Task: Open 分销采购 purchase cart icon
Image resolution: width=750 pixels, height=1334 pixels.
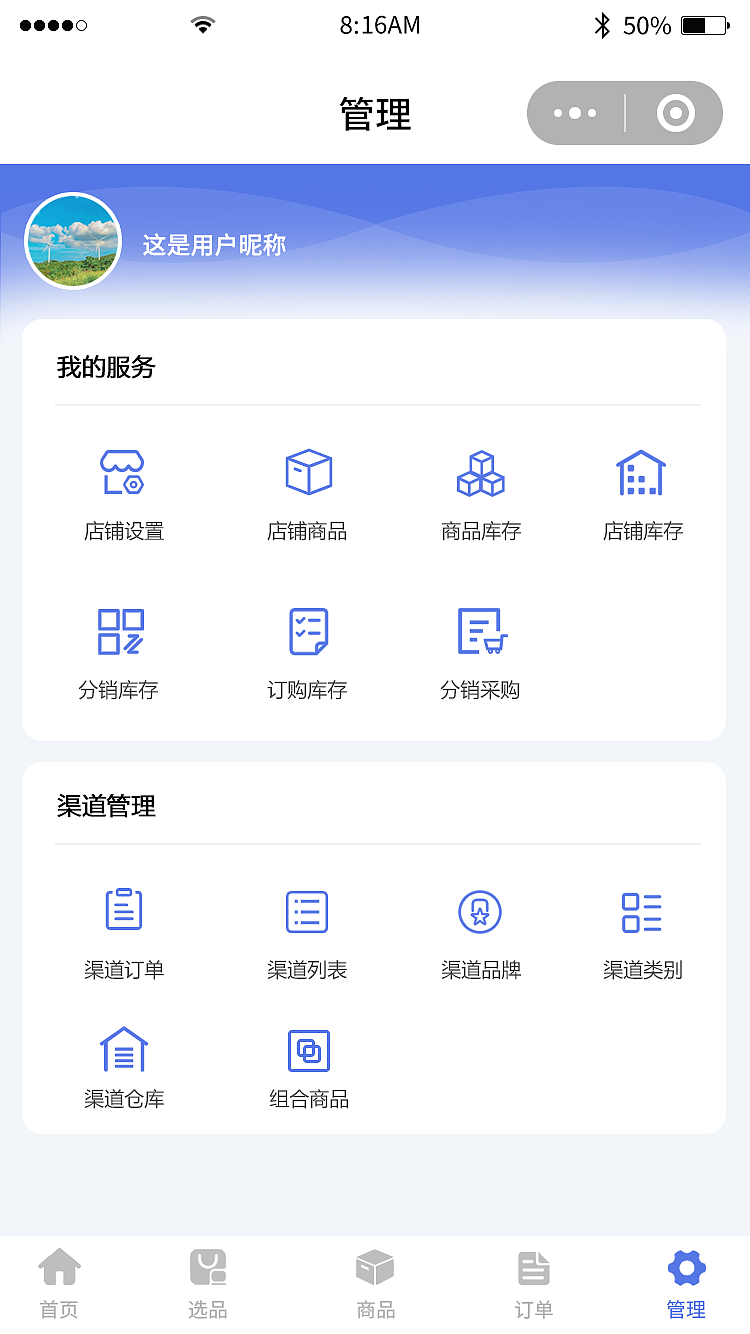Action: click(481, 630)
